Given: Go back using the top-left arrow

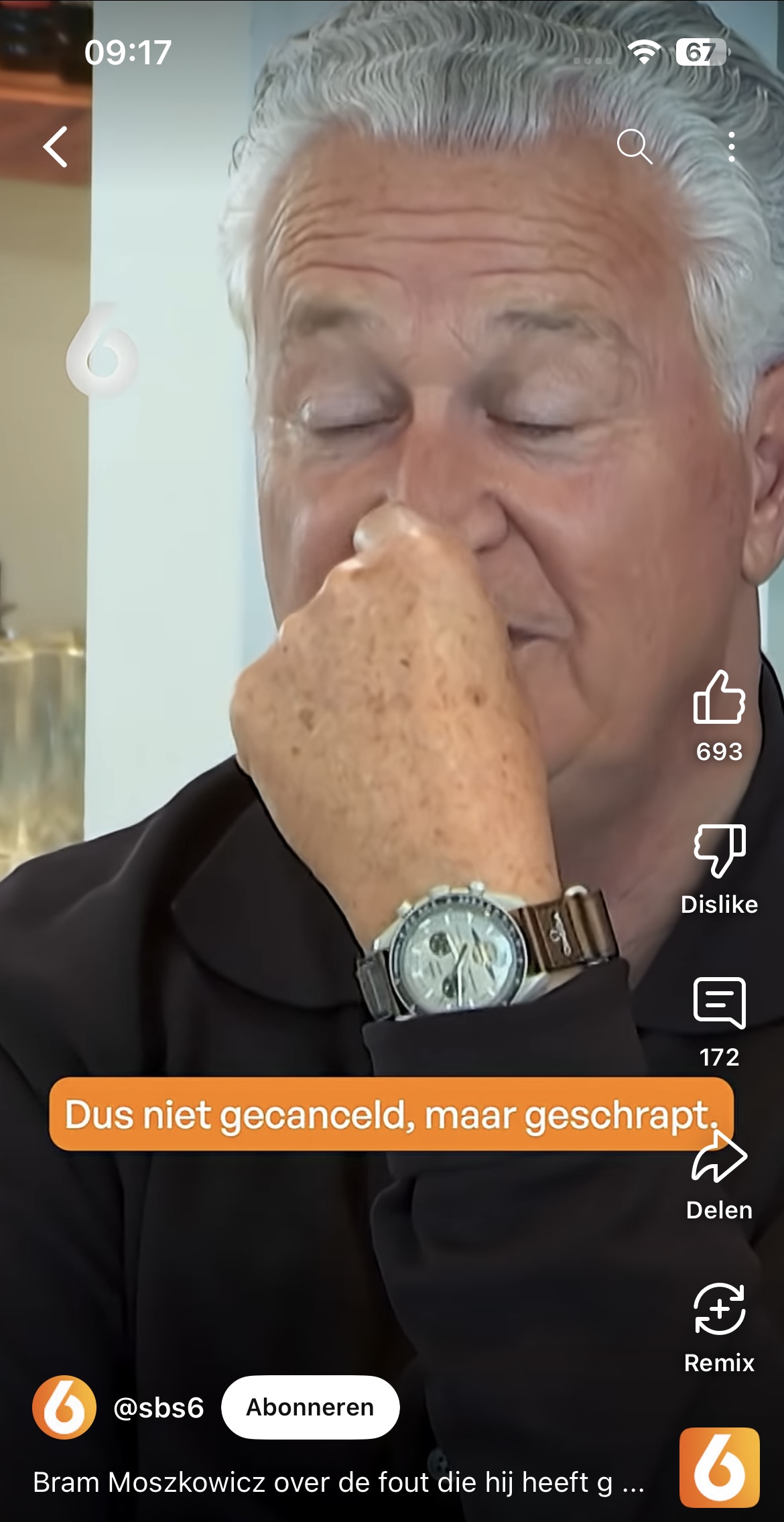Looking at the screenshot, I should (x=56, y=146).
